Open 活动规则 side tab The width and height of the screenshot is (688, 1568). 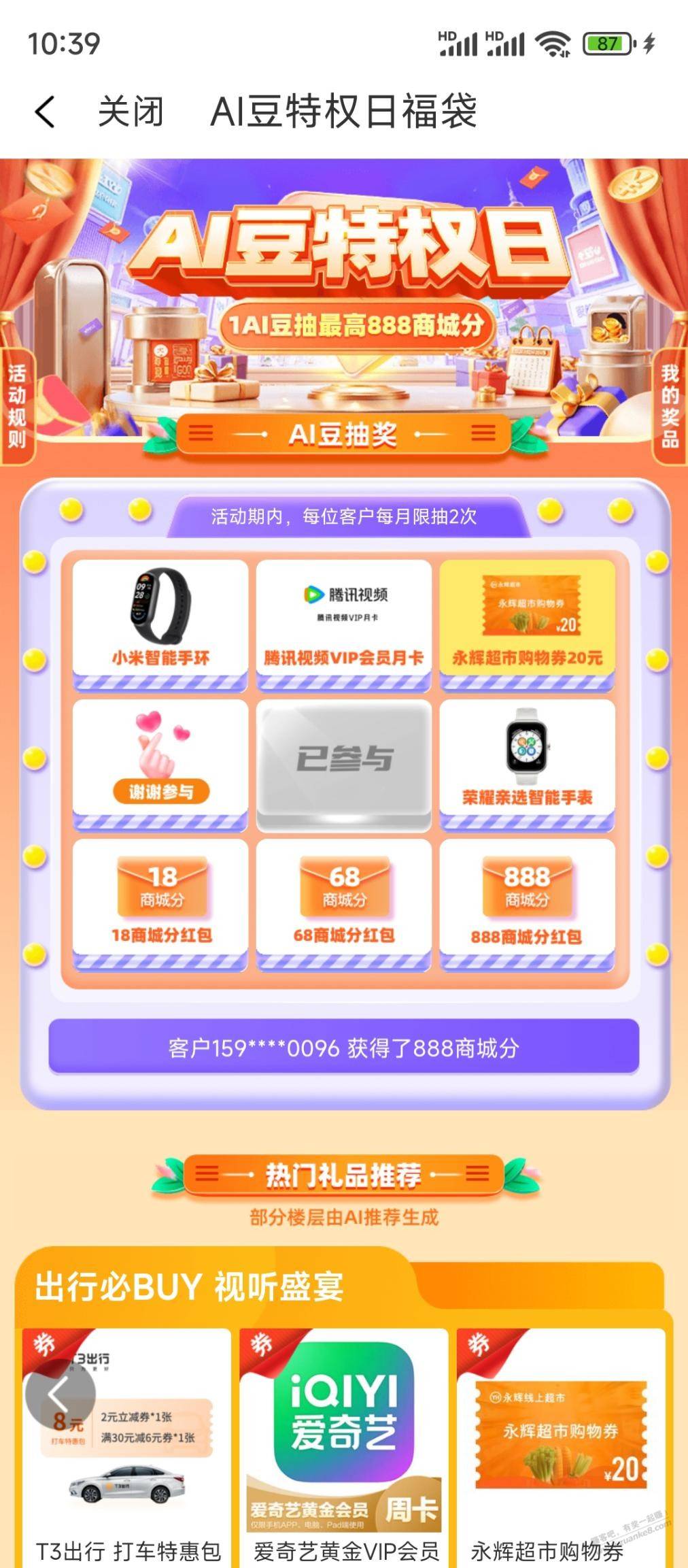click(x=17, y=406)
